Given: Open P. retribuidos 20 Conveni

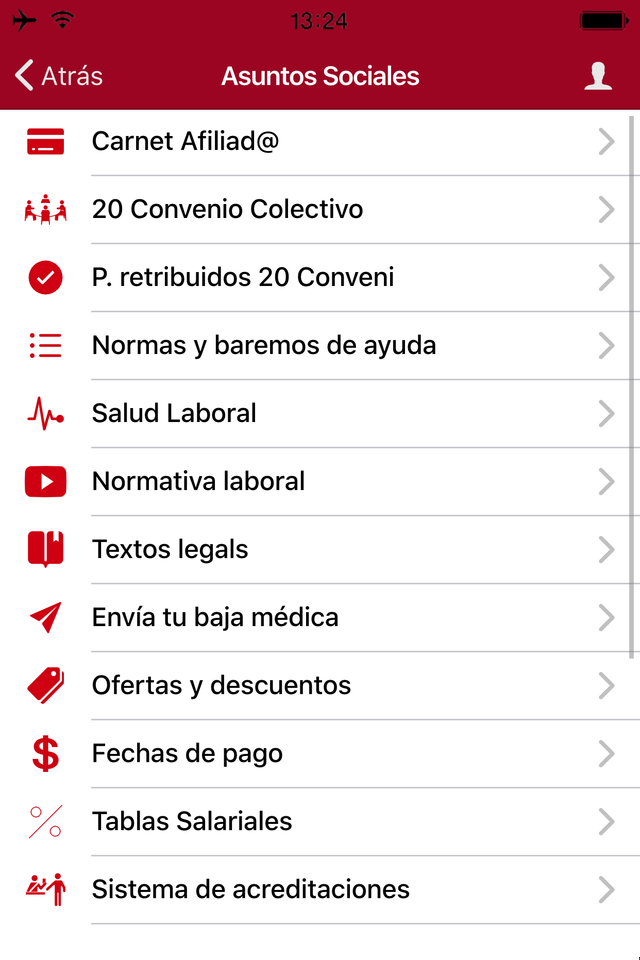Looking at the screenshot, I should click(x=320, y=278).
